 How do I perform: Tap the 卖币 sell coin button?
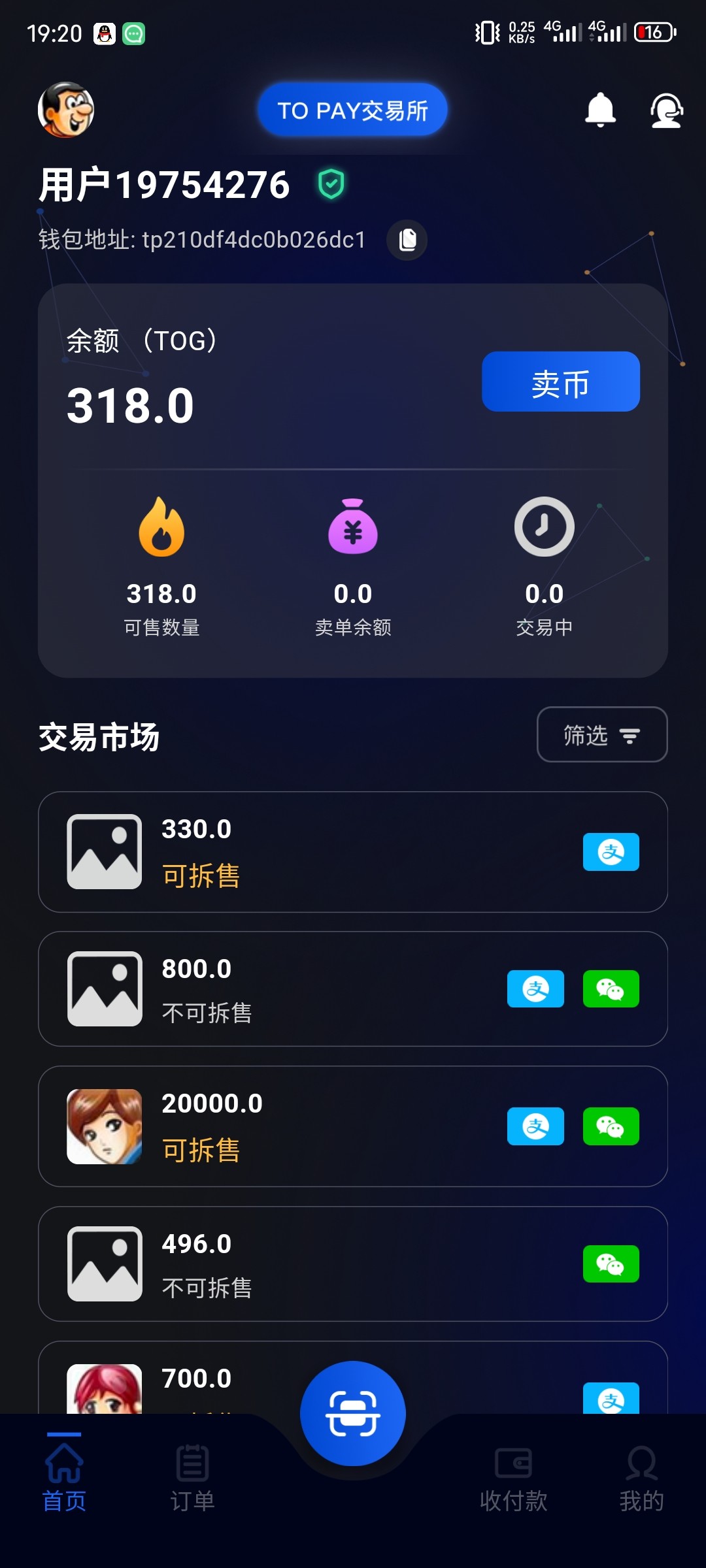click(560, 382)
